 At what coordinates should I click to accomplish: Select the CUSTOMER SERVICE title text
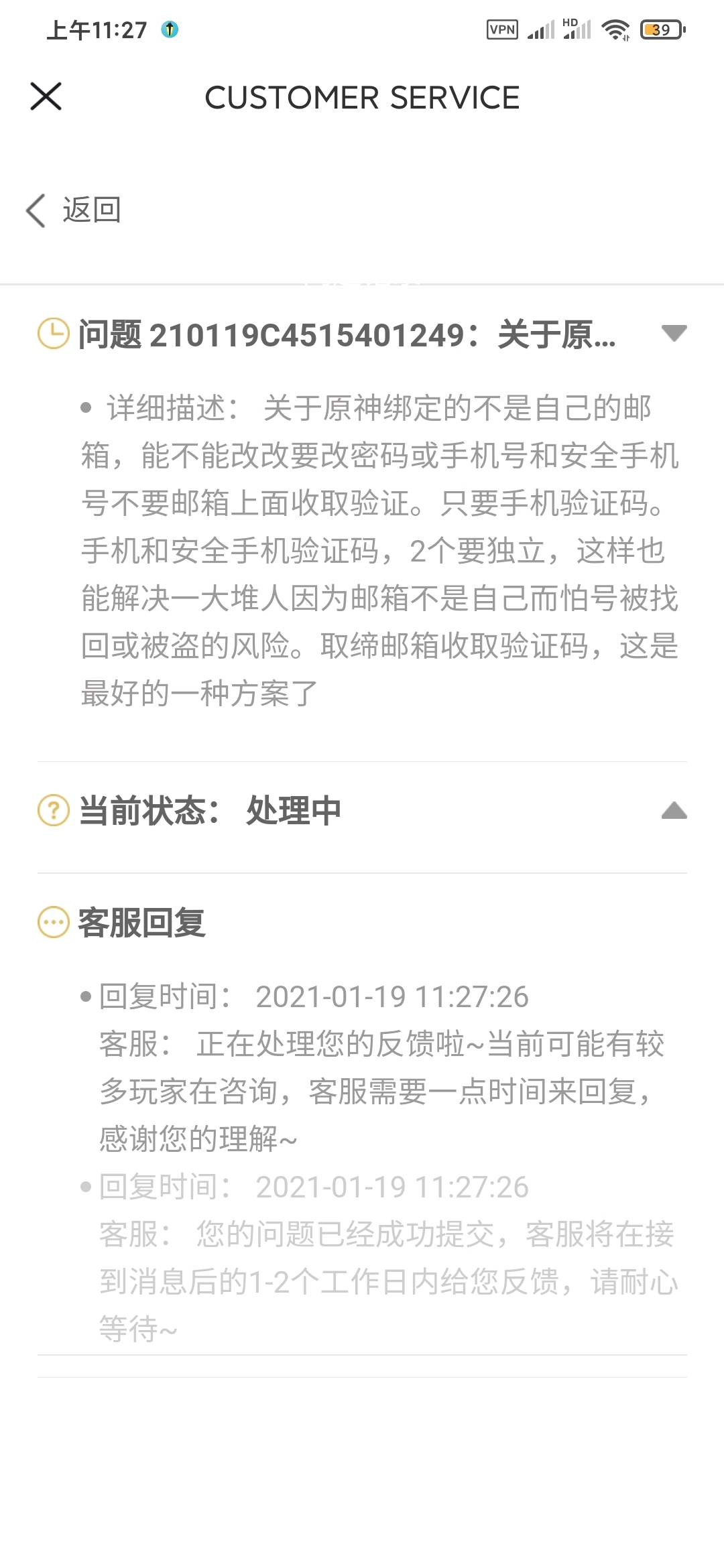[362, 97]
